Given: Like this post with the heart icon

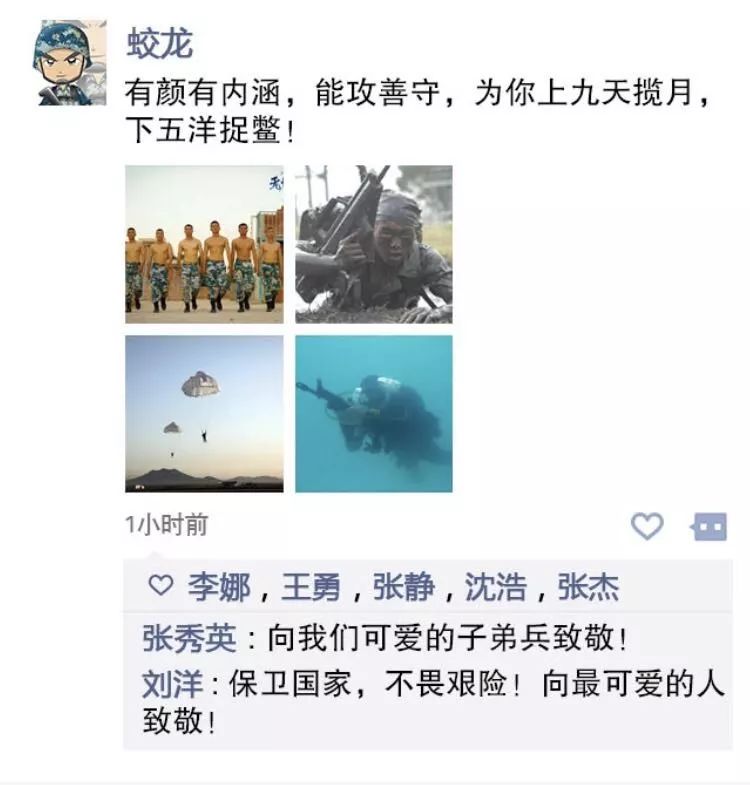Looking at the screenshot, I should [x=647, y=526].
